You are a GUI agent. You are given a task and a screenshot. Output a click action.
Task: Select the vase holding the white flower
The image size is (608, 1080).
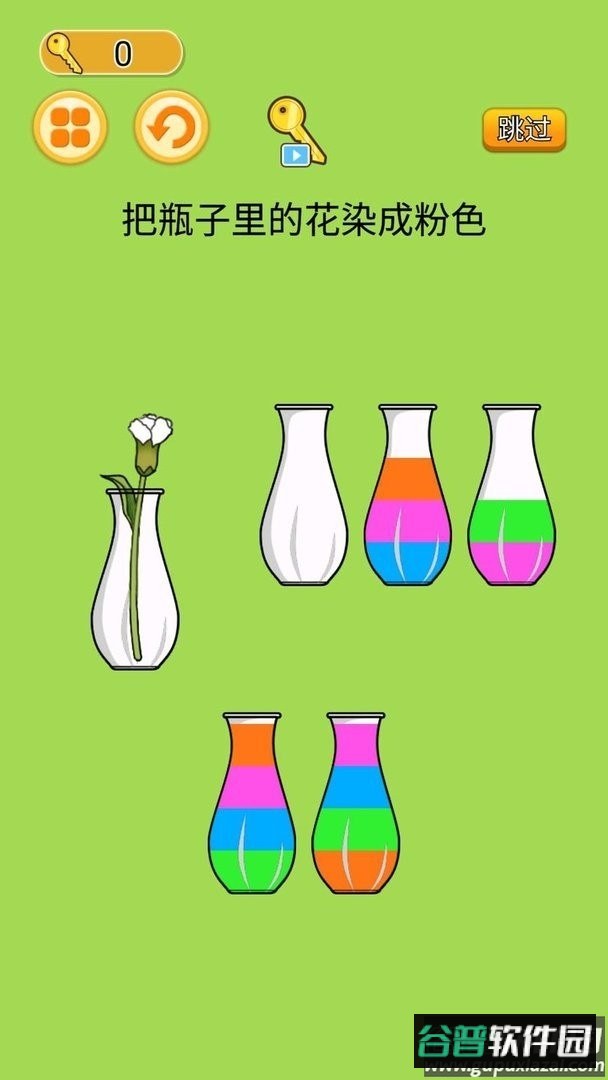(135, 579)
